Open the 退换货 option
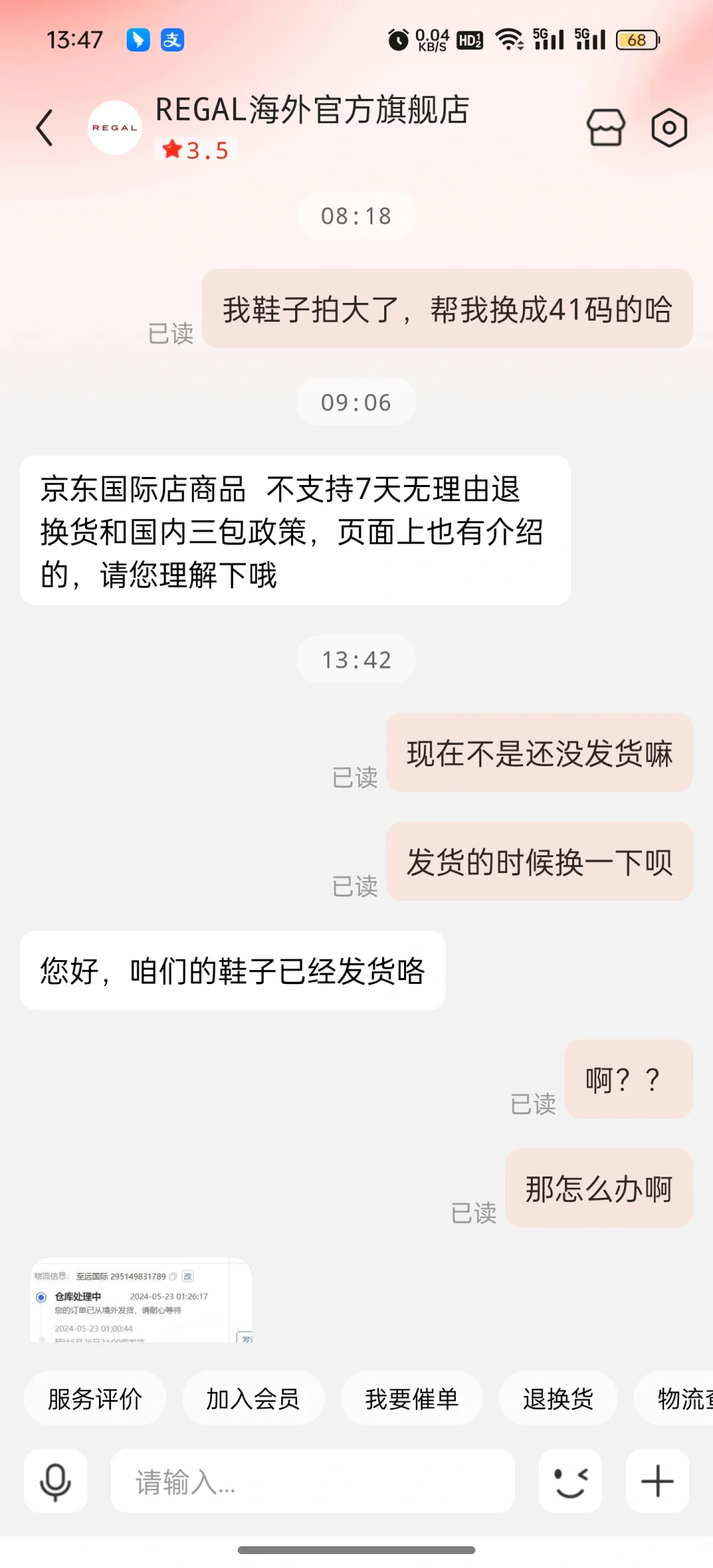Image resolution: width=713 pixels, height=1568 pixels. (559, 1398)
